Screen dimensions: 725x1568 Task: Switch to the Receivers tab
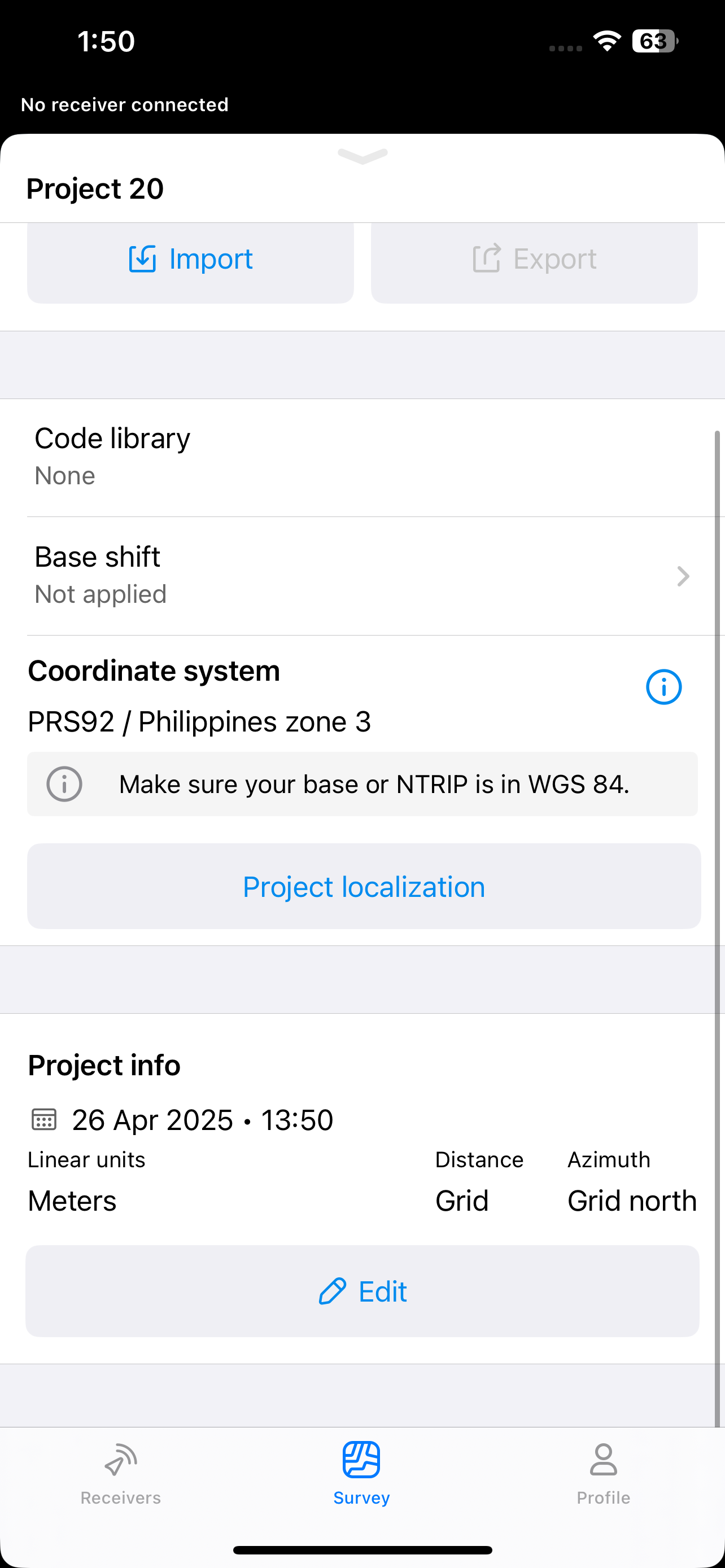tap(120, 1474)
